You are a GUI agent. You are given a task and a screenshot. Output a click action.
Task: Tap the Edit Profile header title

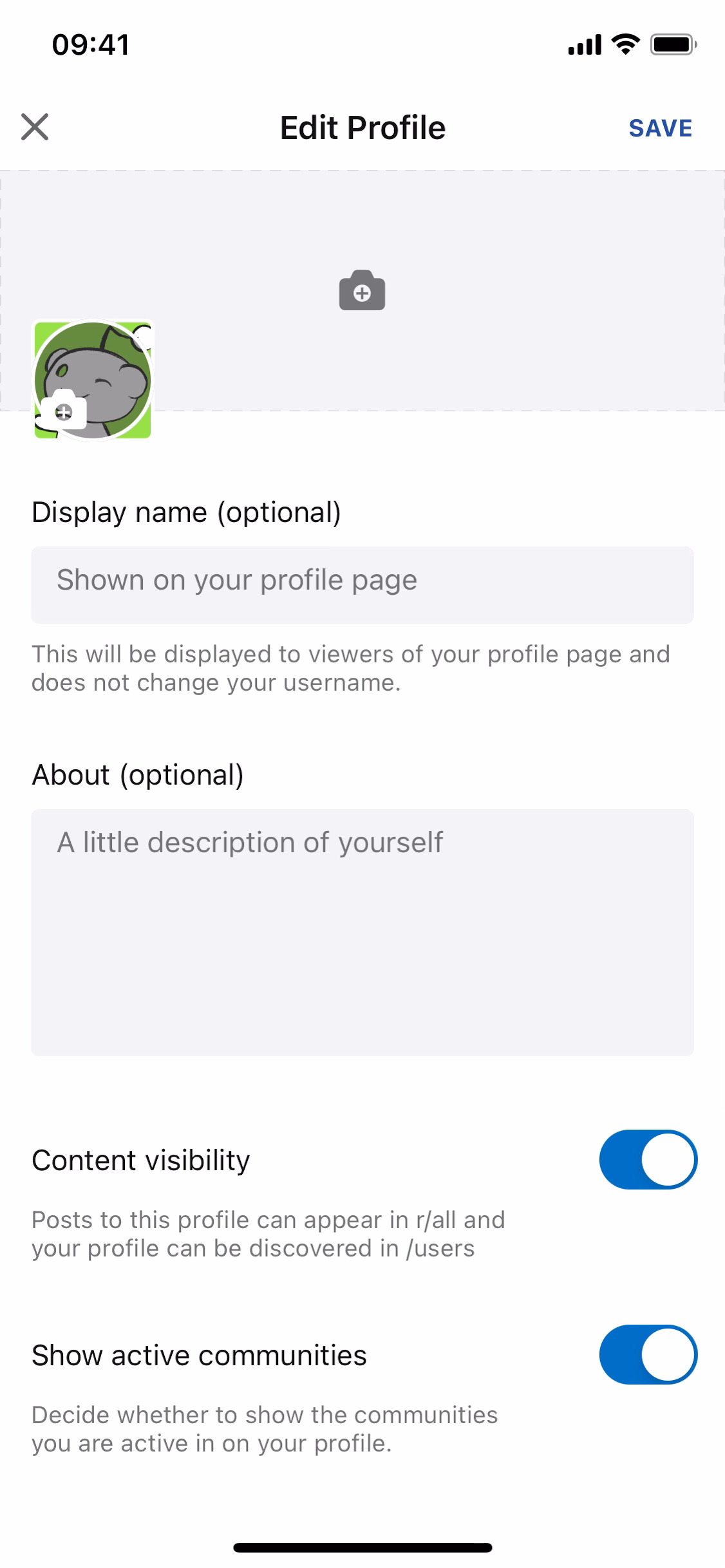[362, 127]
